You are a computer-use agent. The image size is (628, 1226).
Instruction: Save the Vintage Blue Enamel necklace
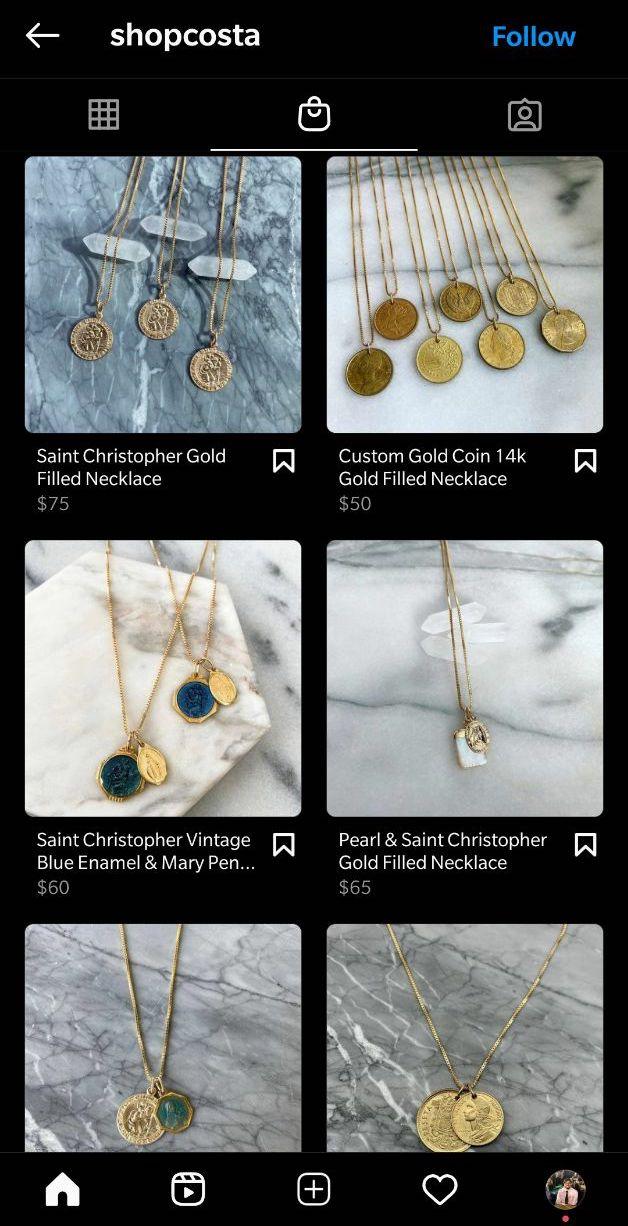click(284, 845)
